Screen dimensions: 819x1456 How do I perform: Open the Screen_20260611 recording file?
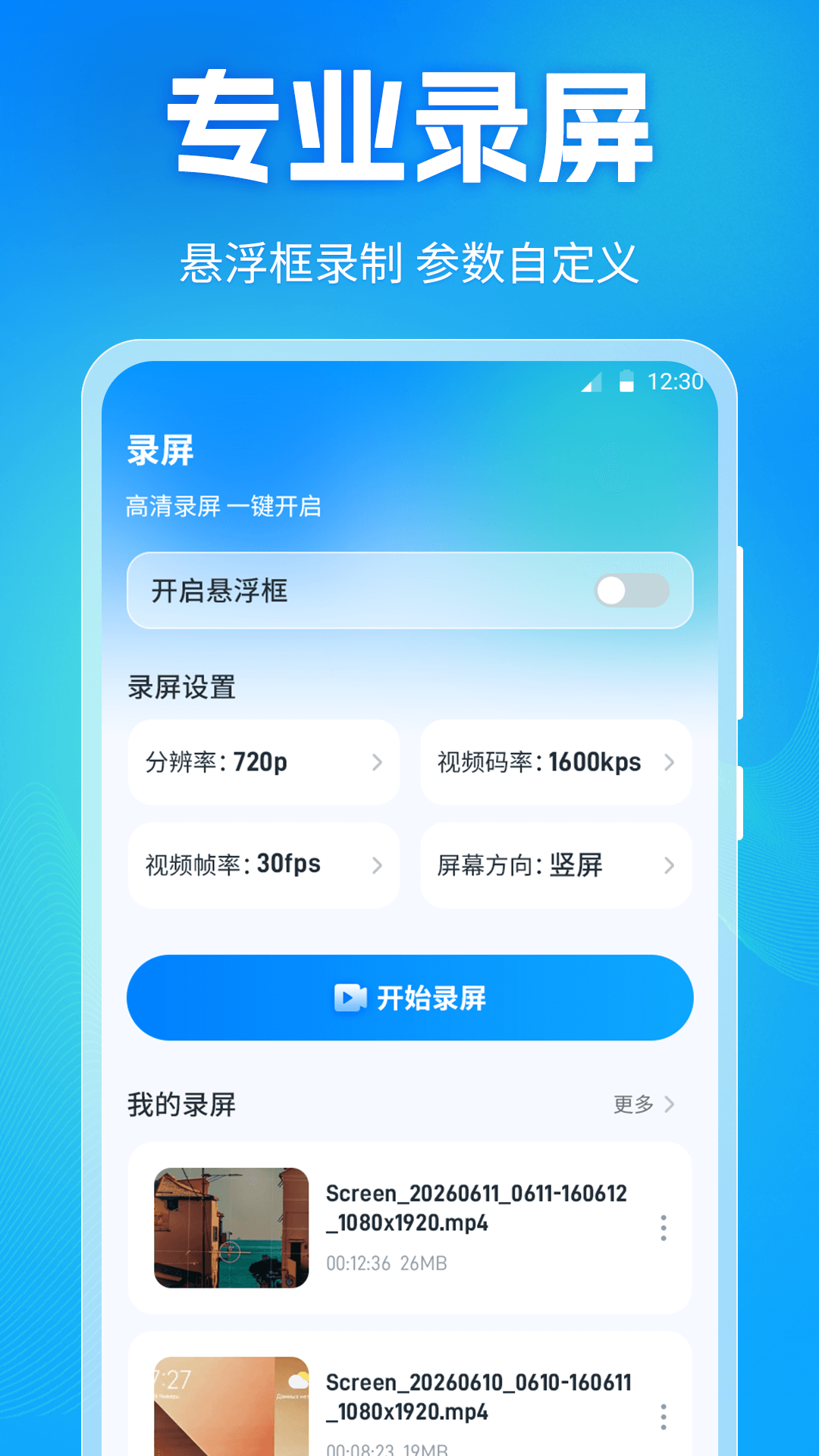point(476,1207)
